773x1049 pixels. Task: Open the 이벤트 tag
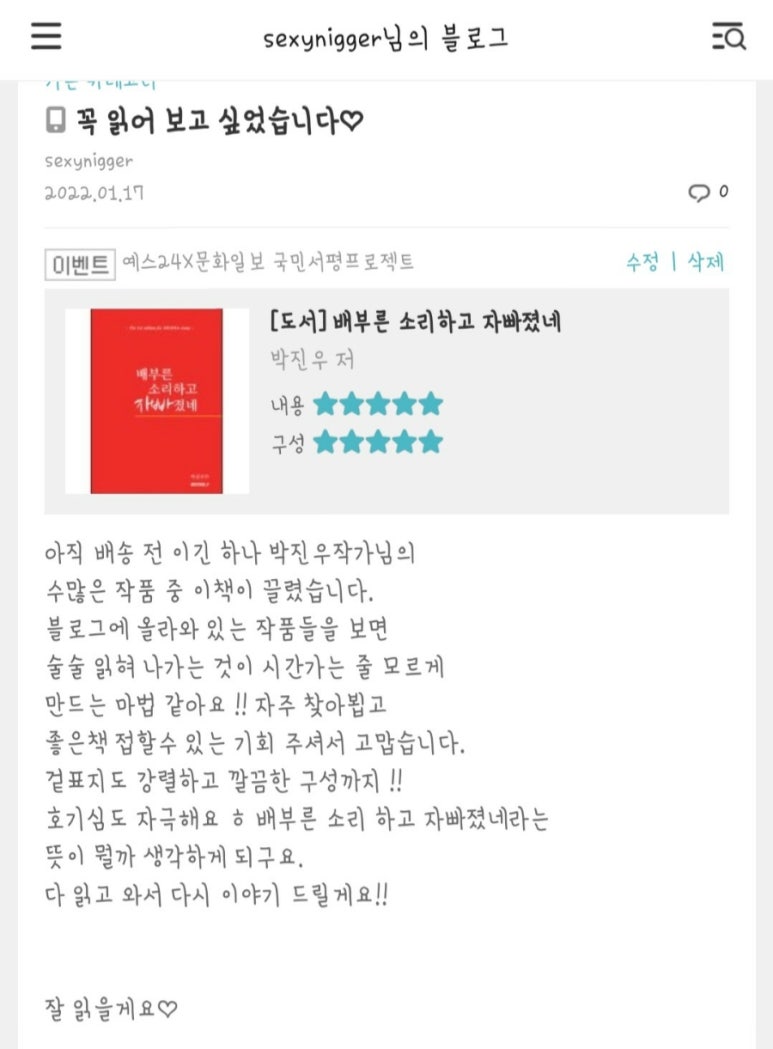point(80,263)
